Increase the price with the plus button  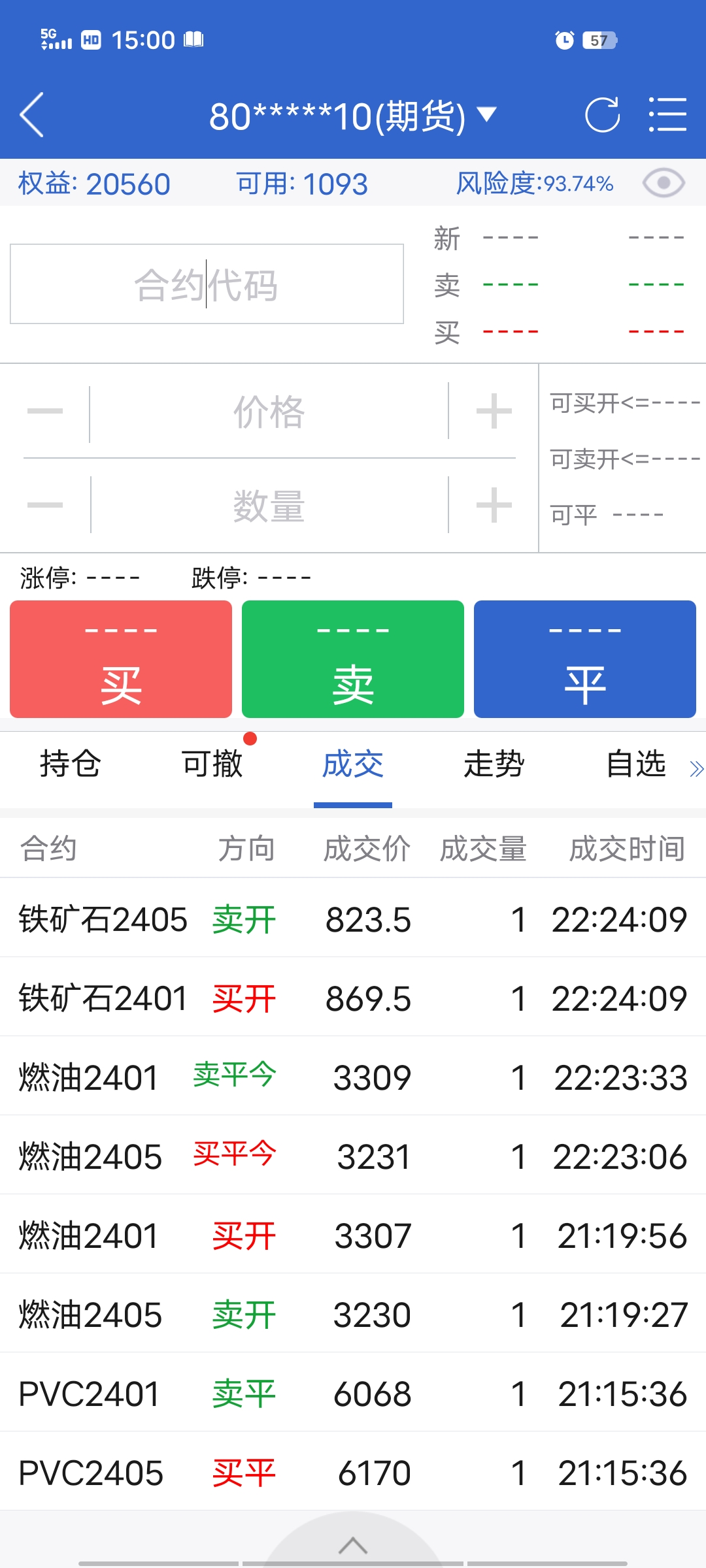[x=494, y=412]
